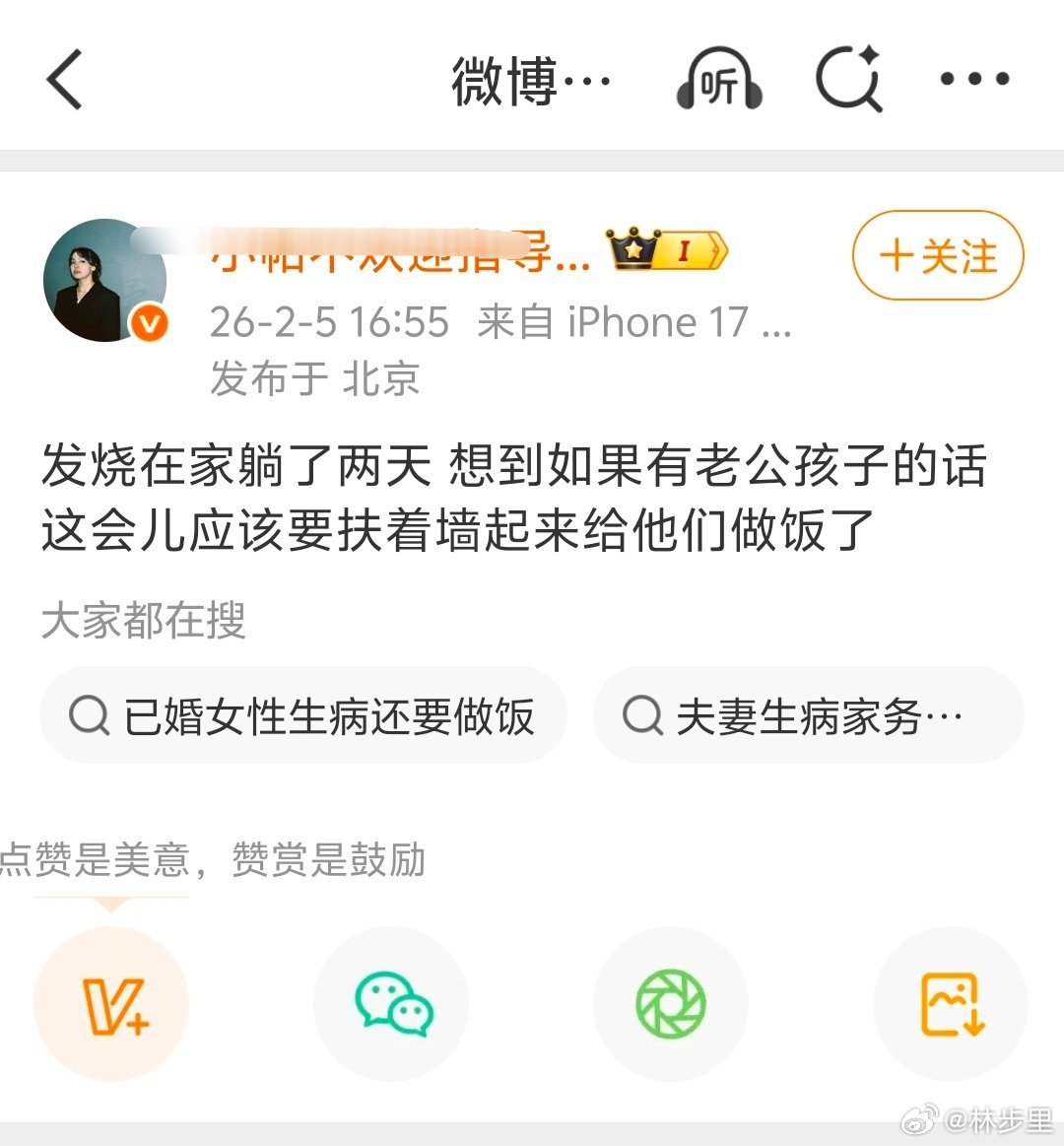Screen dimensions: 1064x1146
Task: Follow the user via the +关注 button
Action: click(936, 255)
